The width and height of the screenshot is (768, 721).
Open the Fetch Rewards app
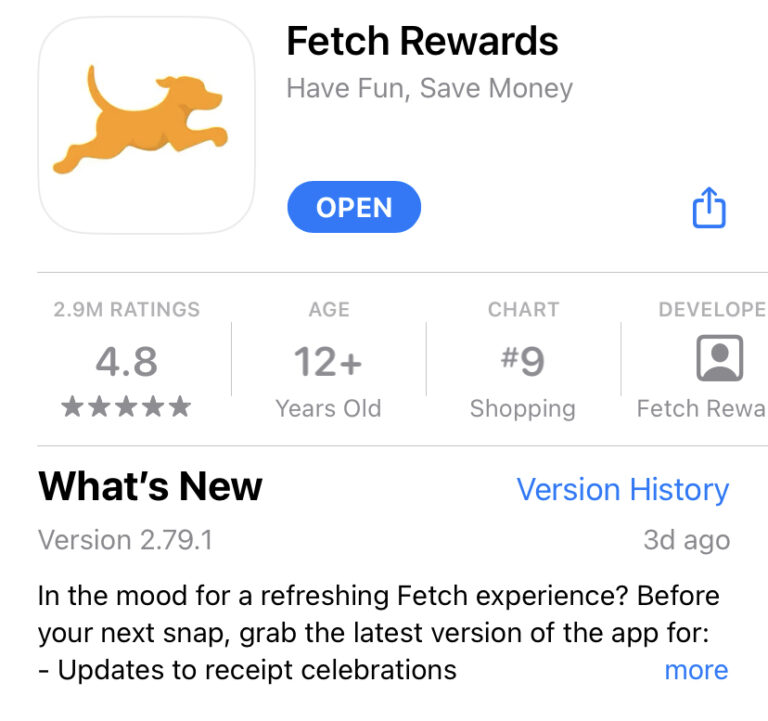click(x=354, y=207)
